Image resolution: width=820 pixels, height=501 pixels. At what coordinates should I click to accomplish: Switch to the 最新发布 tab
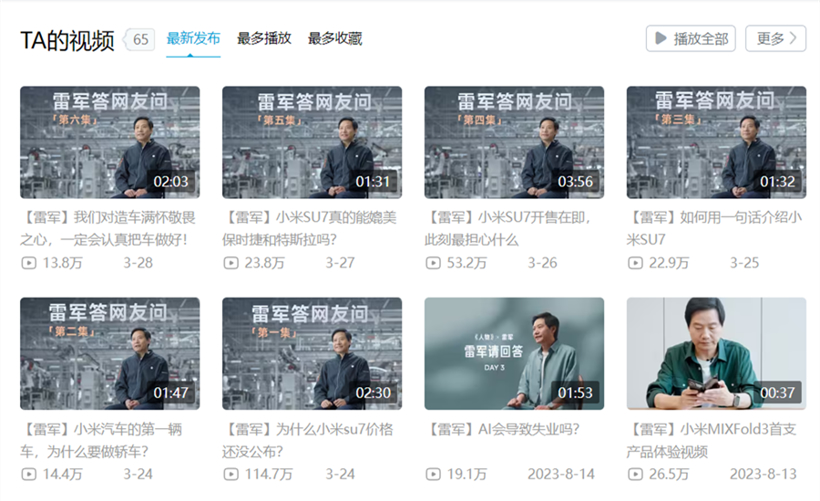pos(194,39)
